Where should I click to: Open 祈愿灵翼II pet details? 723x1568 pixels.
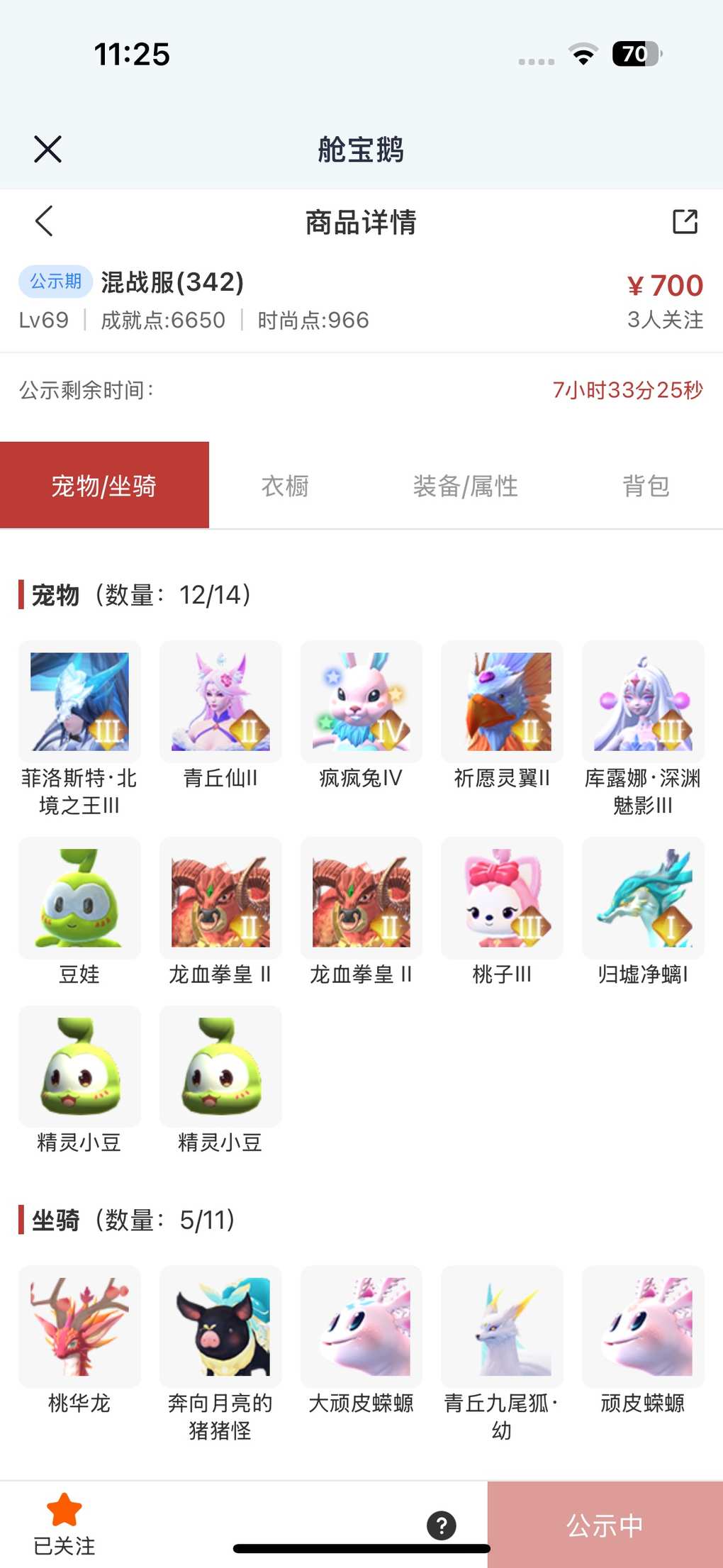click(502, 702)
